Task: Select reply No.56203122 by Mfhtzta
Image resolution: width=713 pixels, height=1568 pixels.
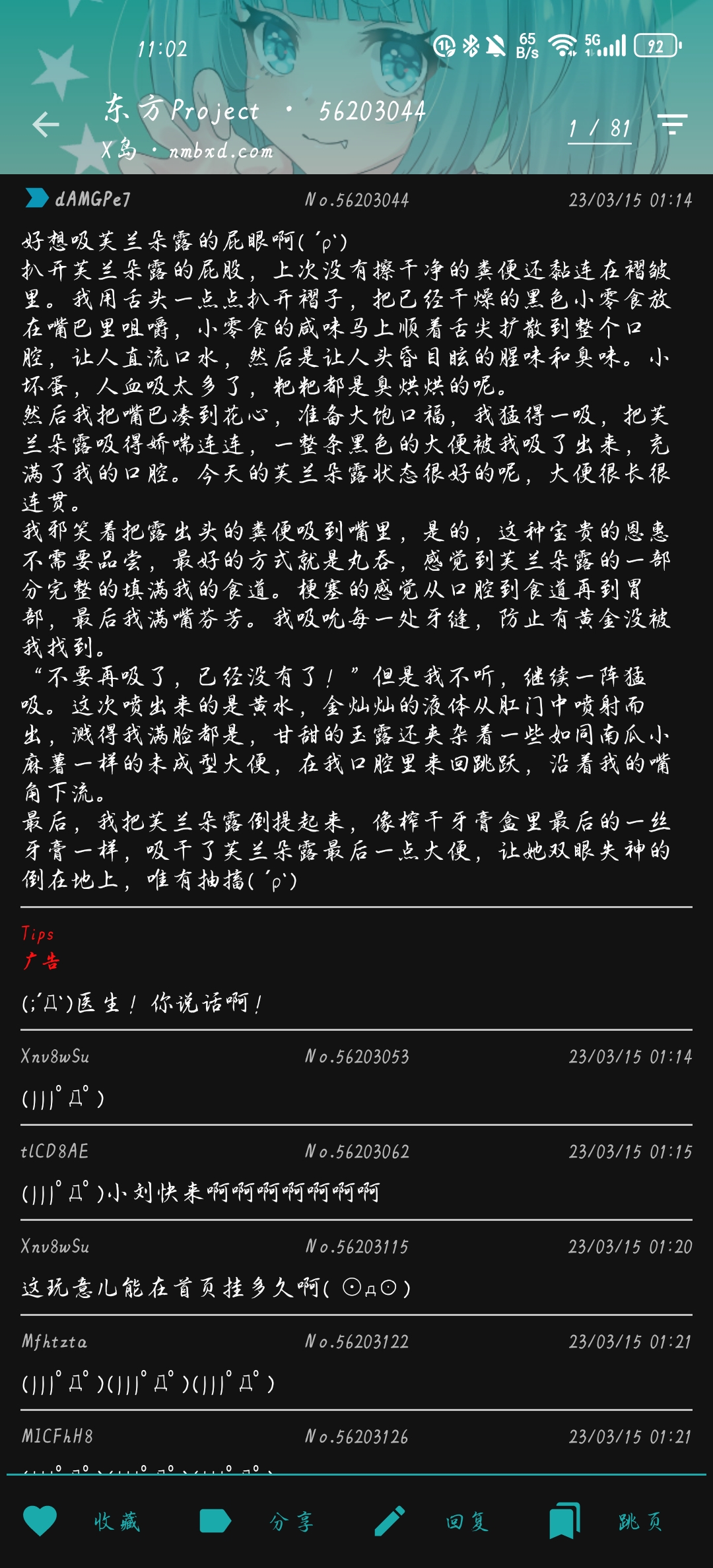Action: 356,1363
